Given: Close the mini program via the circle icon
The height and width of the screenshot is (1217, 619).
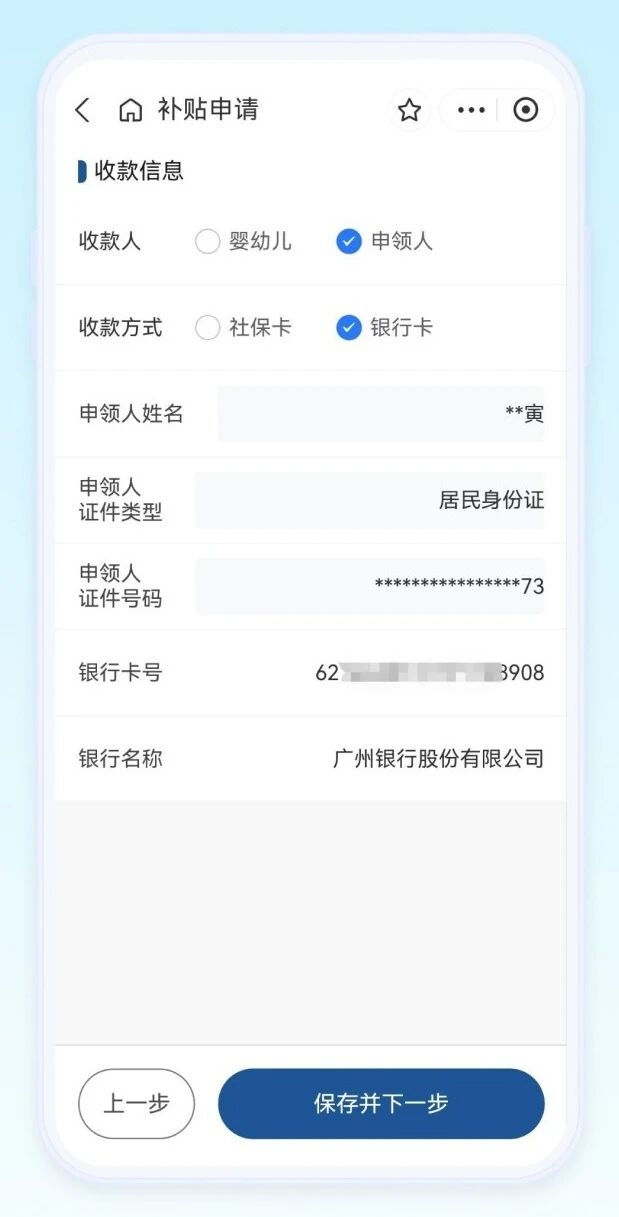Looking at the screenshot, I should [x=525, y=110].
